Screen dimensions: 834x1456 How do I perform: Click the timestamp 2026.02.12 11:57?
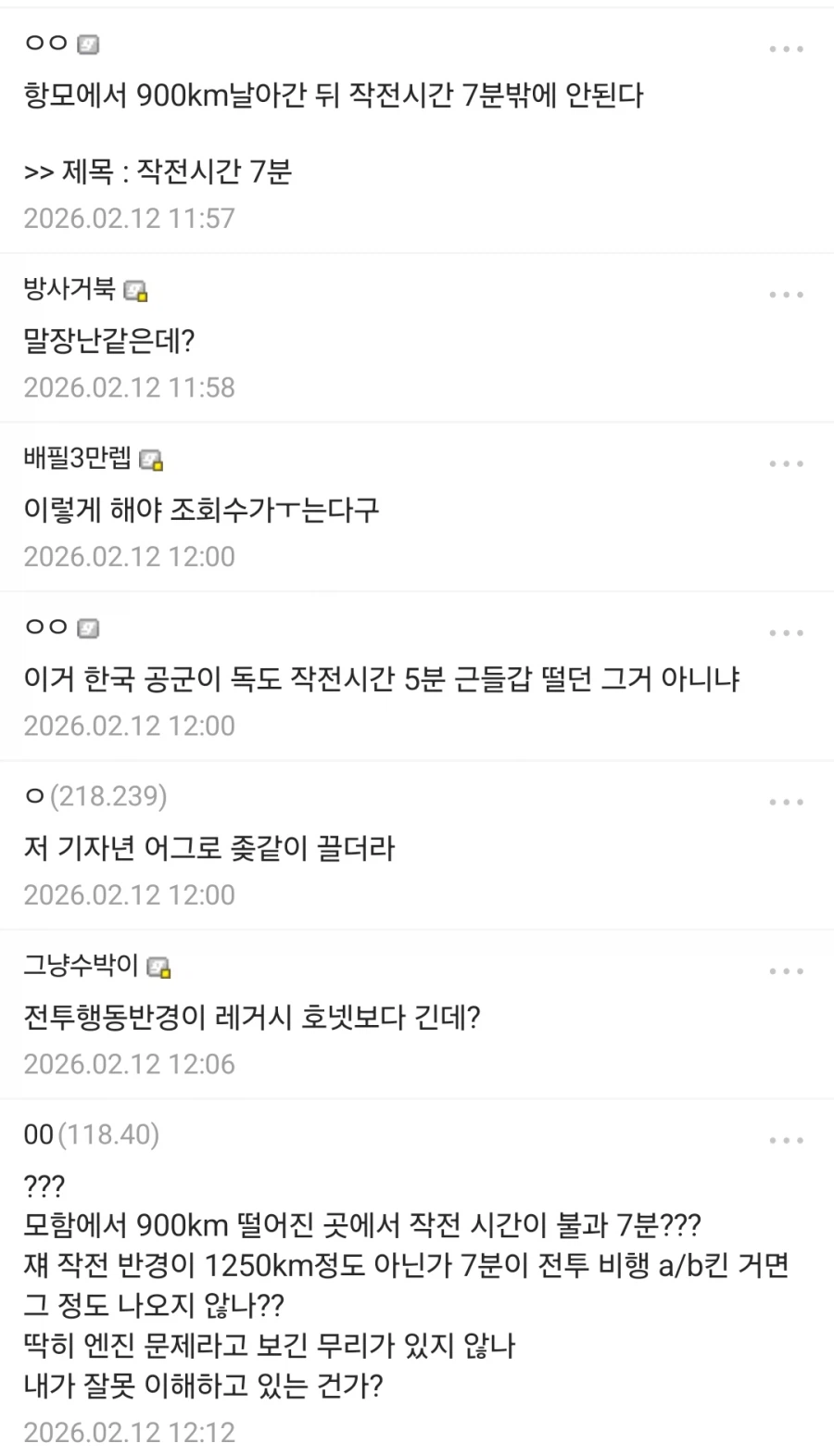129,219
